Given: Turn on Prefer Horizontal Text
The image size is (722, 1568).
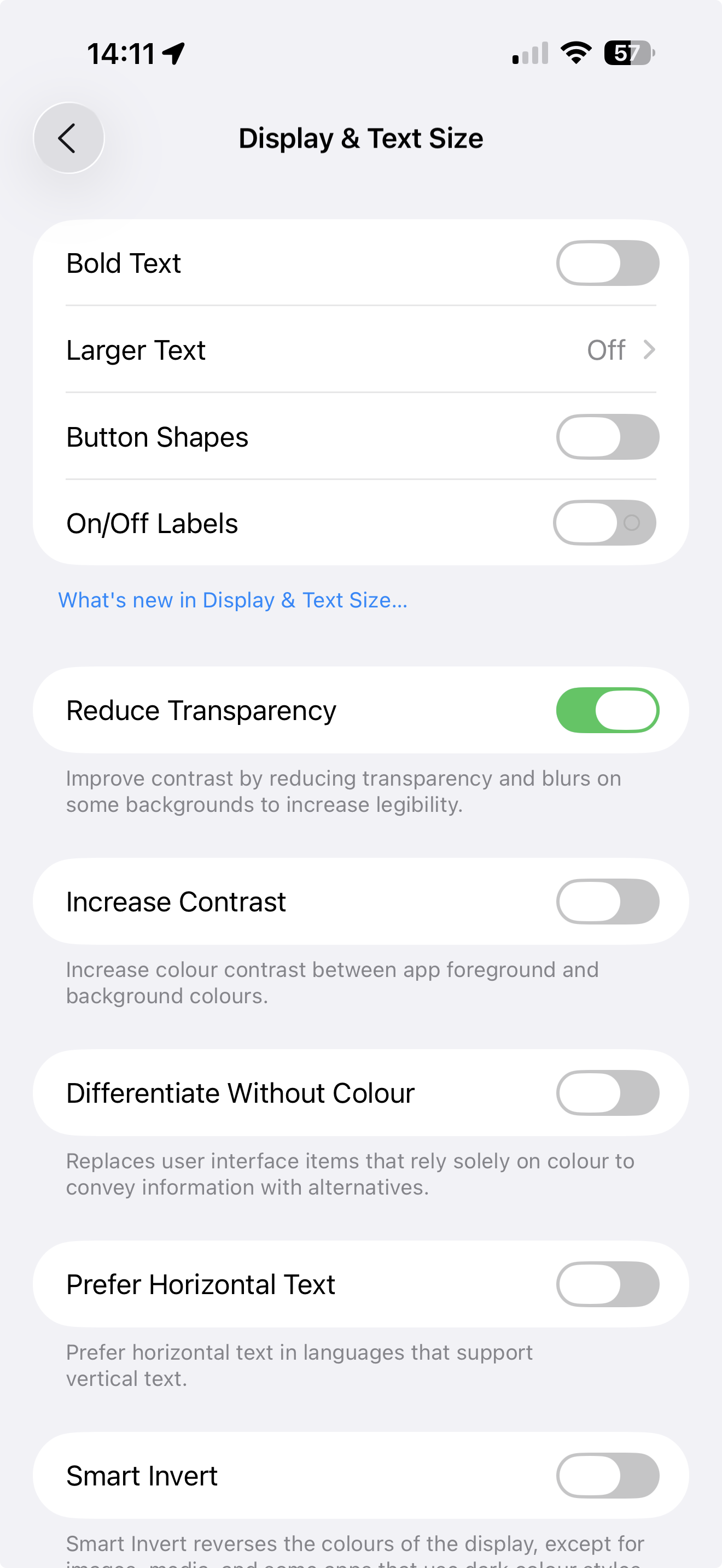Looking at the screenshot, I should pos(607,1284).
